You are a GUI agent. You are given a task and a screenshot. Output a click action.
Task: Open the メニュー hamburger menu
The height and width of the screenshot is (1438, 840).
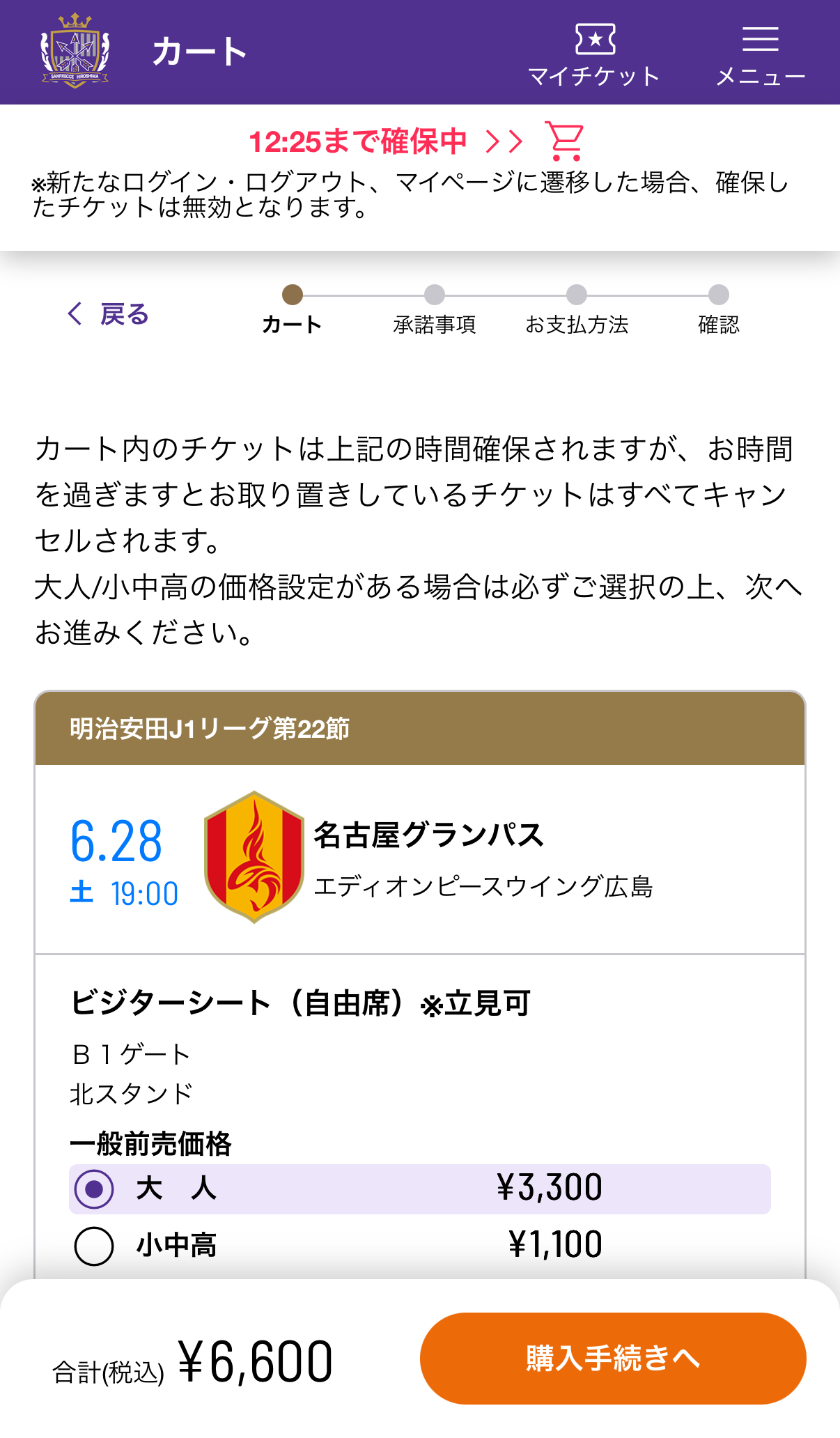click(x=760, y=54)
